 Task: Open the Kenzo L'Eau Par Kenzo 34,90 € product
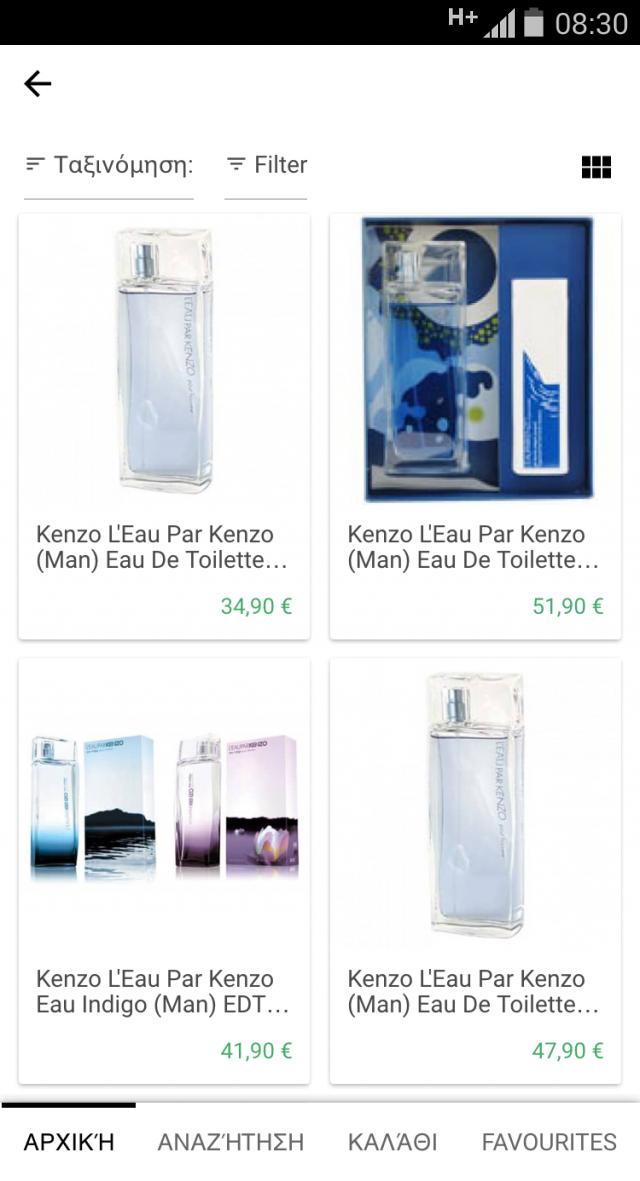point(164,425)
